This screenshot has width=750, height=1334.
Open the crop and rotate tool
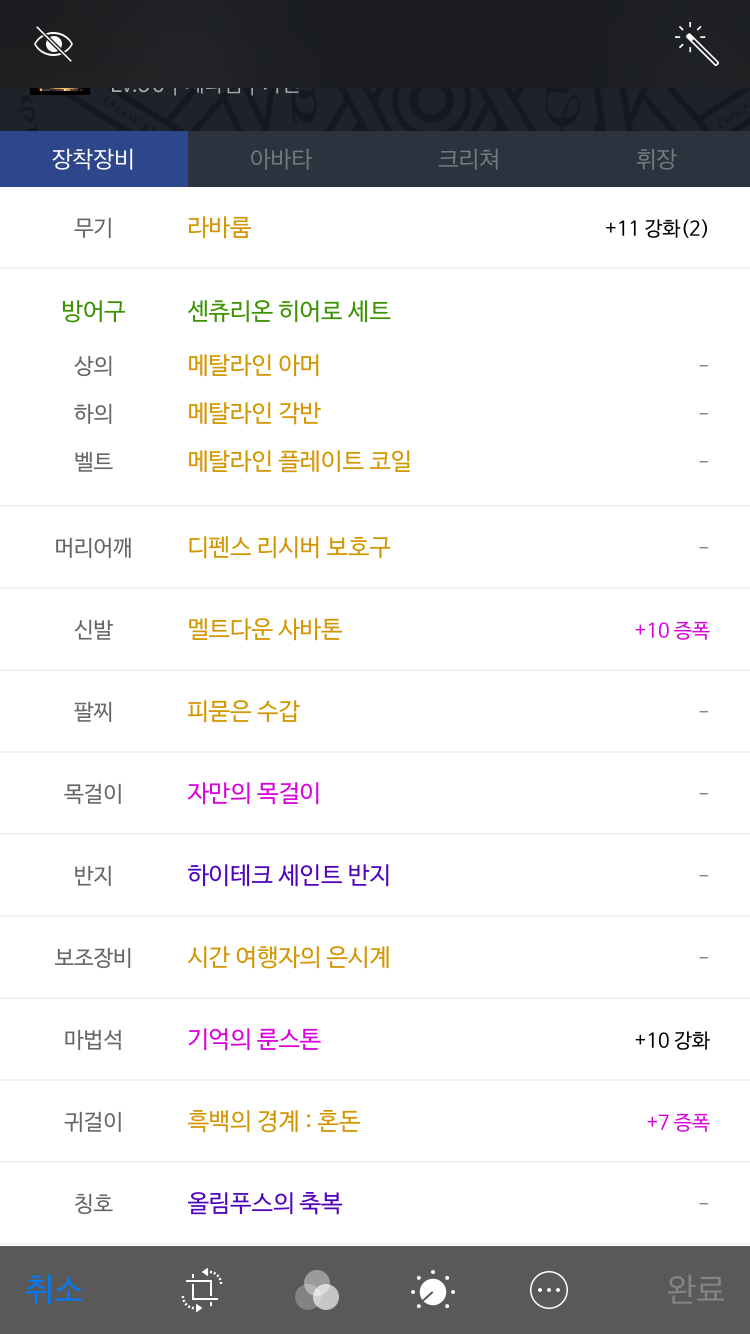point(201,1290)
